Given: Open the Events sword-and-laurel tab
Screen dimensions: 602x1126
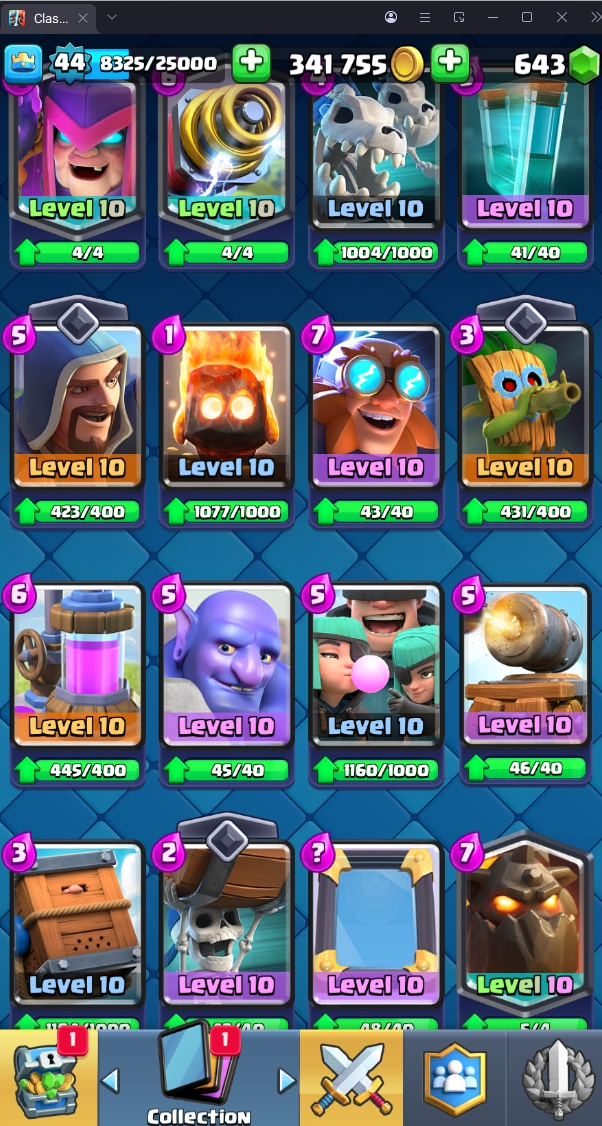Looking at the screenshot, I should tap(555, 1078).
